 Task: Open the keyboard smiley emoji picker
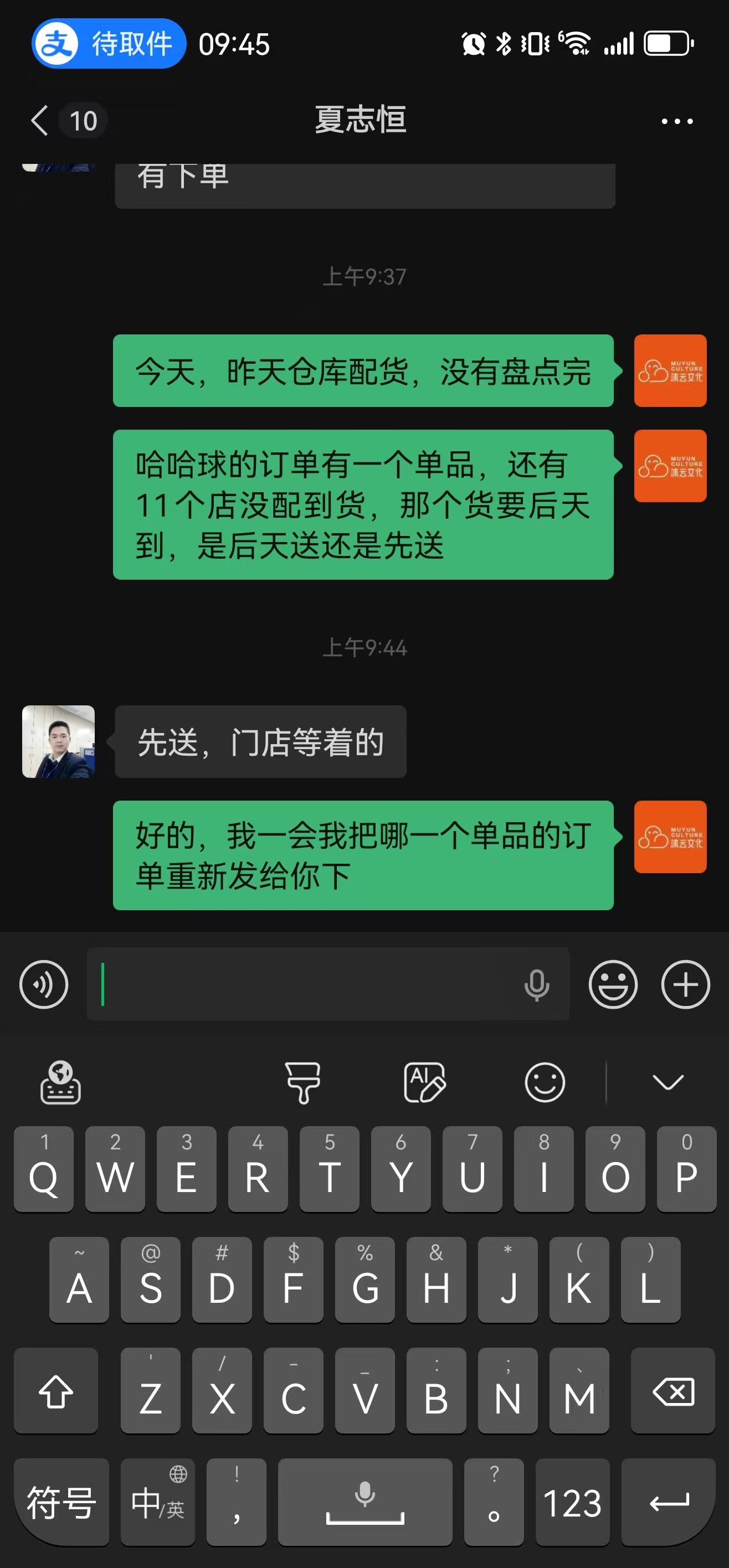tap(545, 1082)
